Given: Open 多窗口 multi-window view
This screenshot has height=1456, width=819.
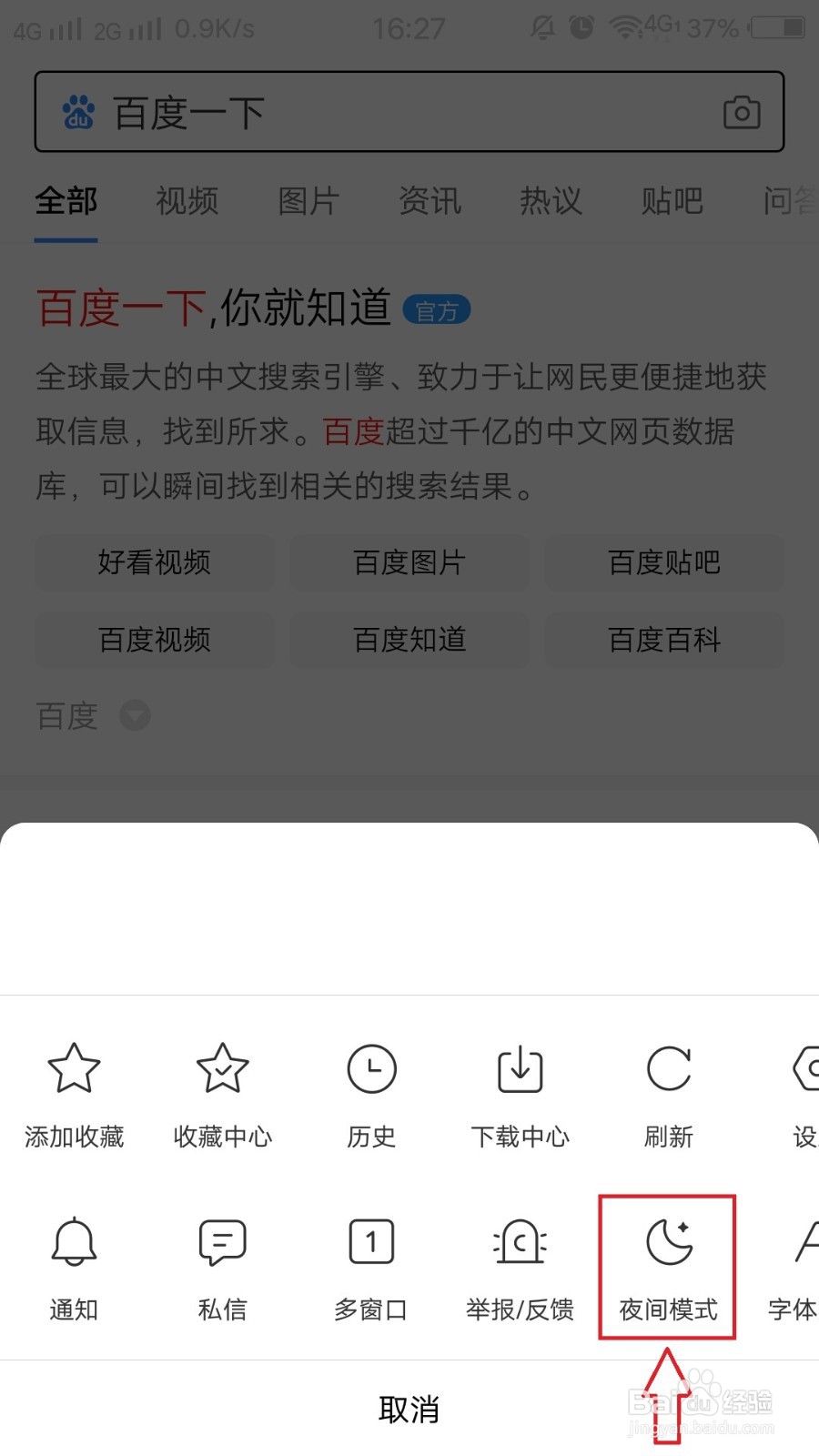Looking at the screenshot, I should click(x=370, y=1267).
